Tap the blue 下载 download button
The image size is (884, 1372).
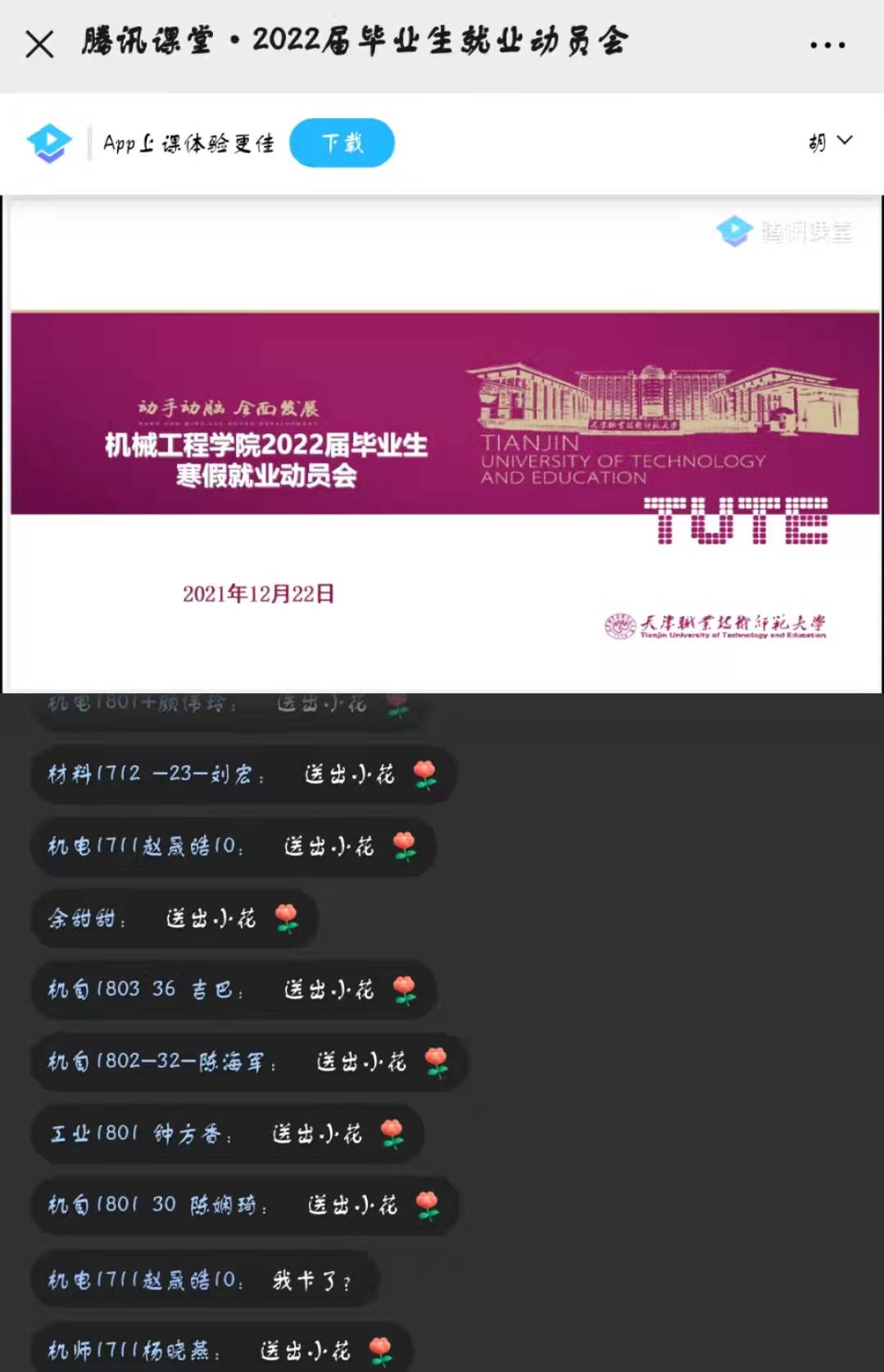click(342, 143)
